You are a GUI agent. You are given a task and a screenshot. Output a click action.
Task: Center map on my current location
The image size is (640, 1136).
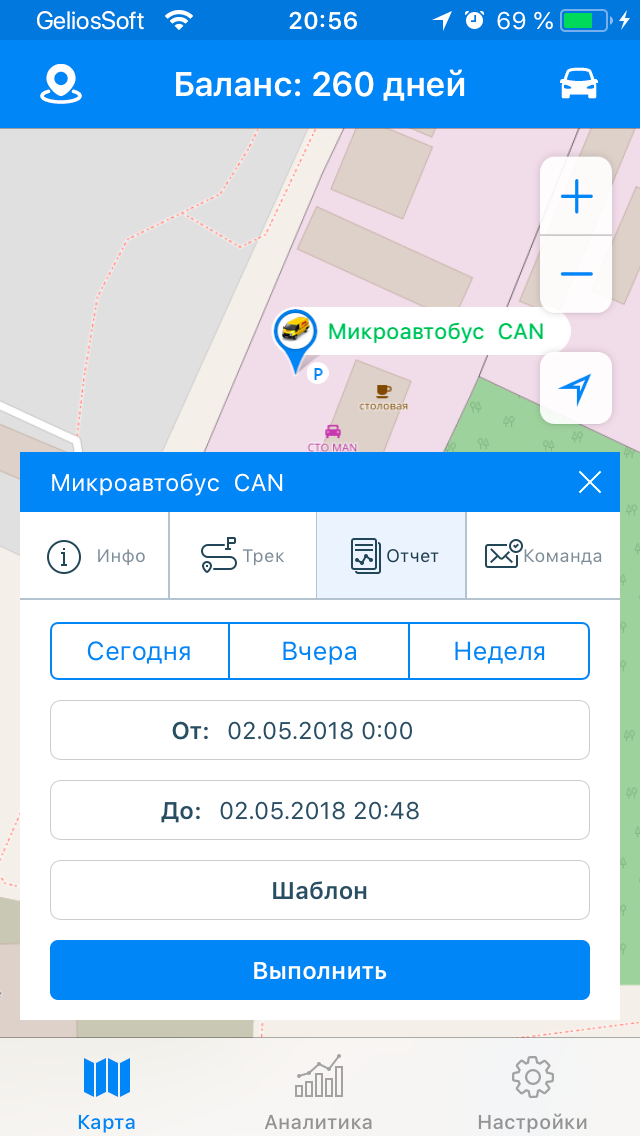pyautogui.click(x=576, y=388)
